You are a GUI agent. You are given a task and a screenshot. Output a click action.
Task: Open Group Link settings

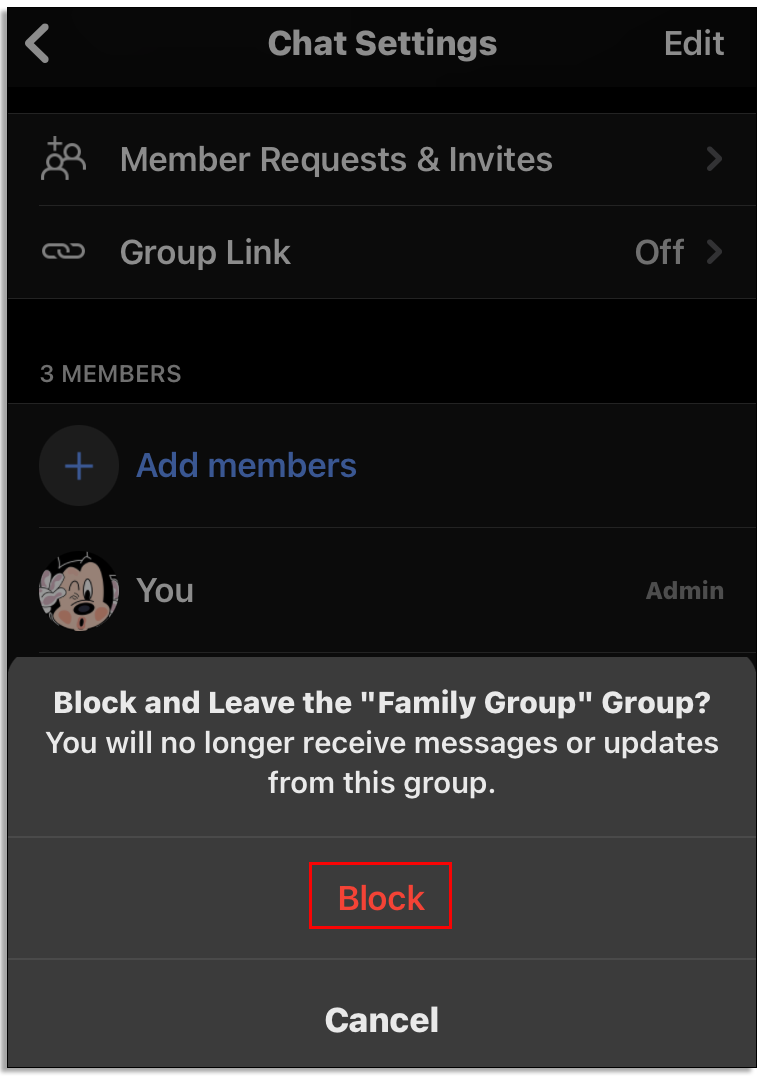coord(380,252)
